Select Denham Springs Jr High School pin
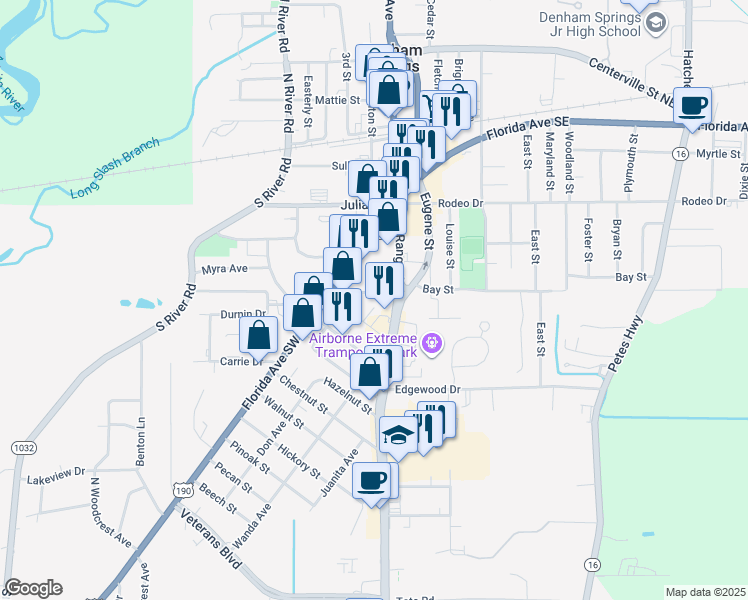This screenshot has height=600, width=748. point(656,24)
